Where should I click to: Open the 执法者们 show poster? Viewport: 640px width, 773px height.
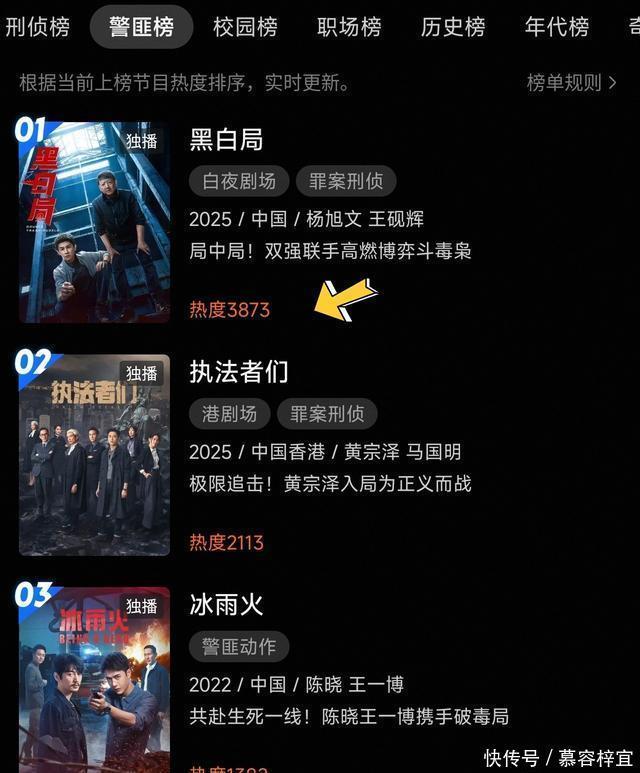point(95,455)
